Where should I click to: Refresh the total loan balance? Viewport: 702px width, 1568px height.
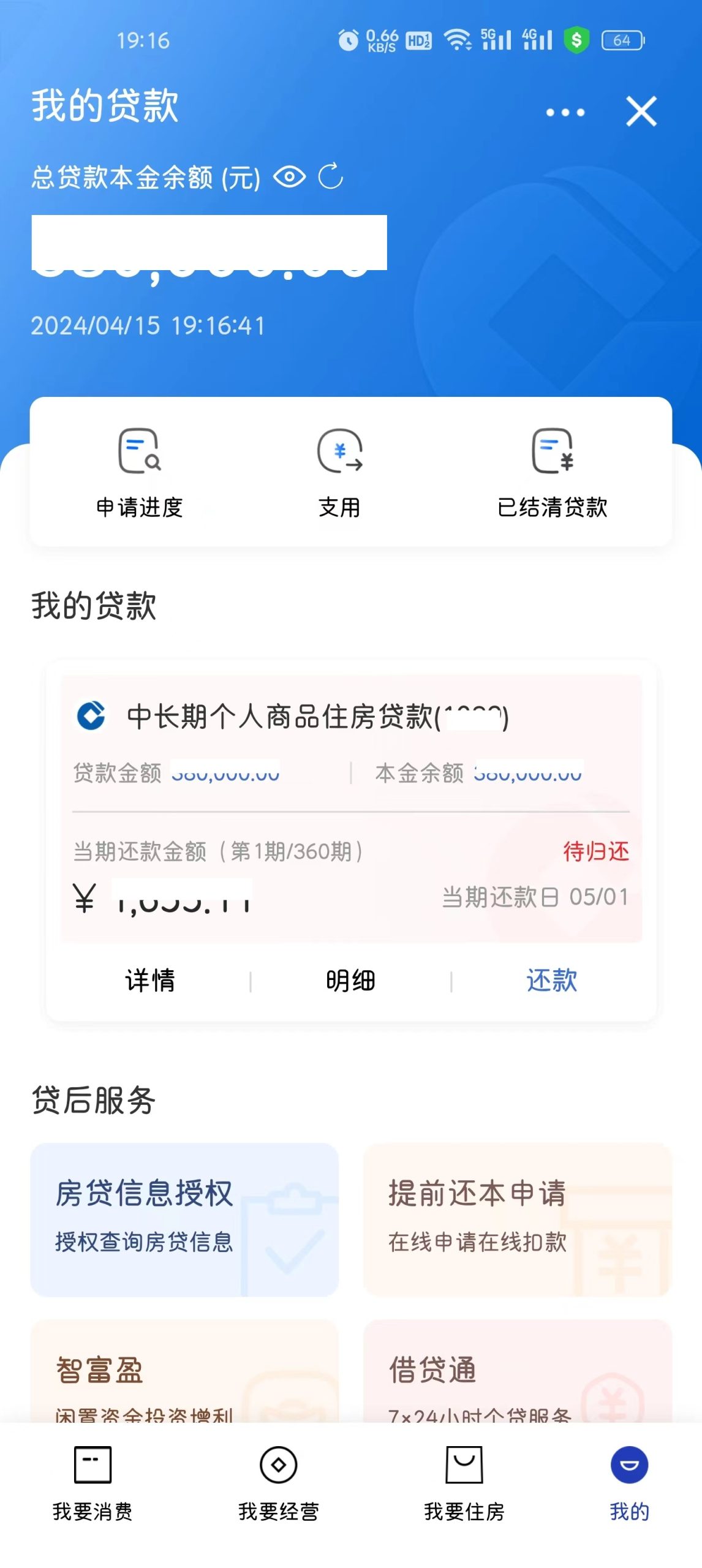pyautogui.click(x=331, y=177)
